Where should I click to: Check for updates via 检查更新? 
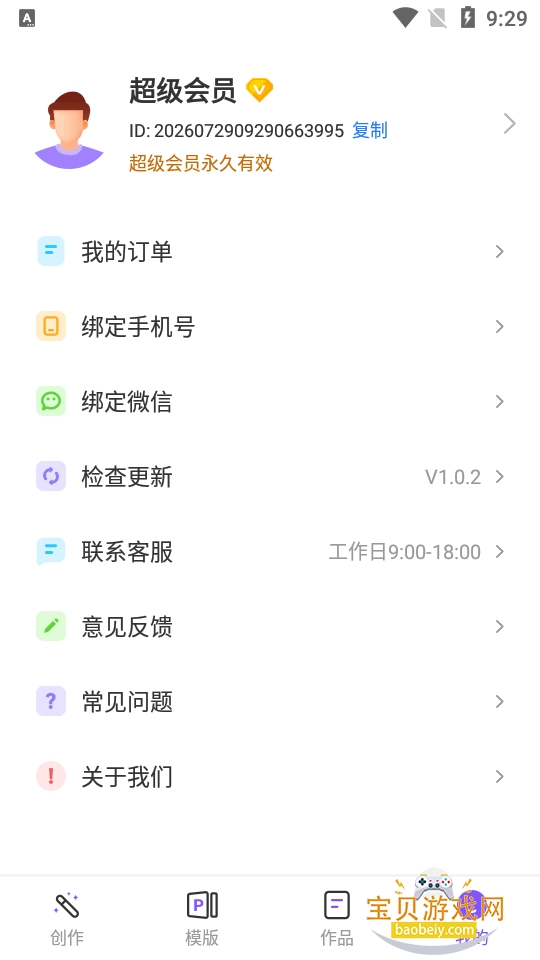pos(270,476)
